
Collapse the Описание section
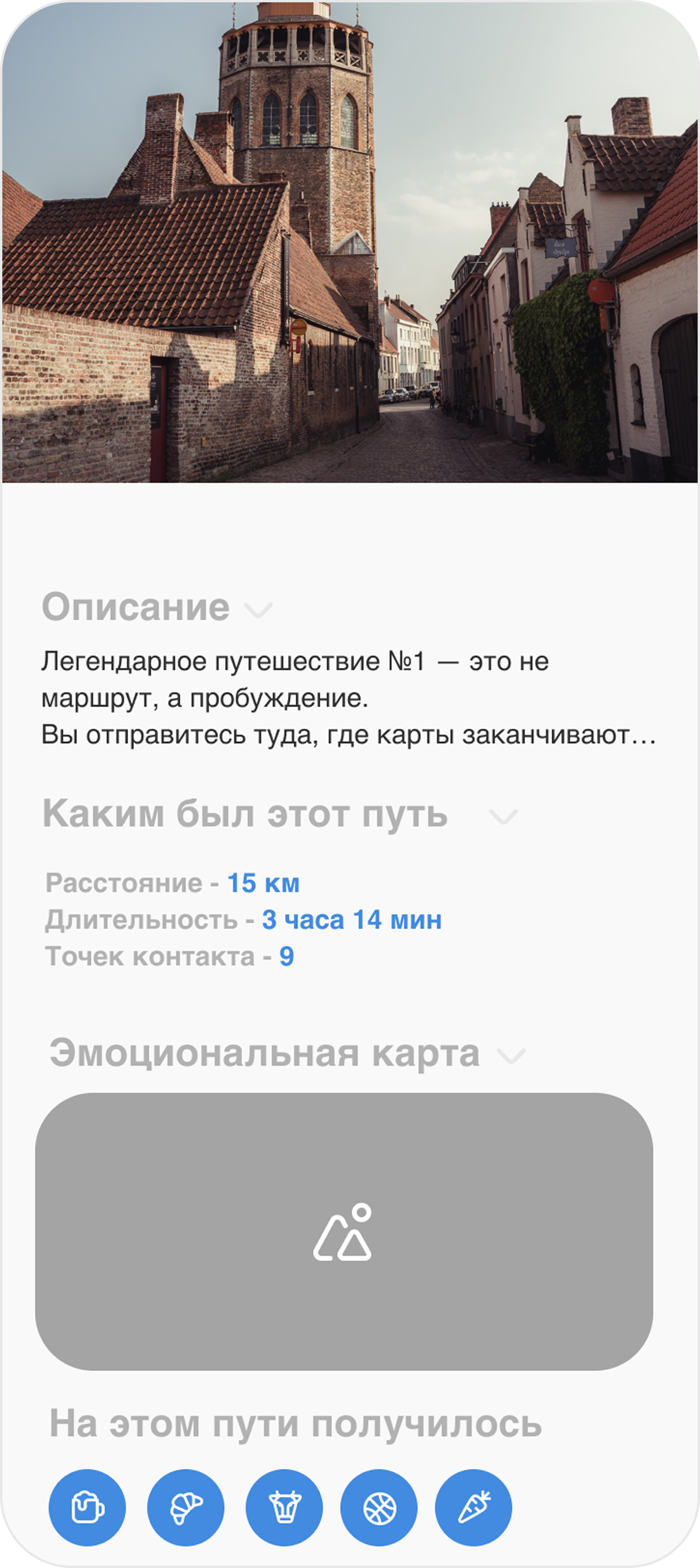coord(258,609)
